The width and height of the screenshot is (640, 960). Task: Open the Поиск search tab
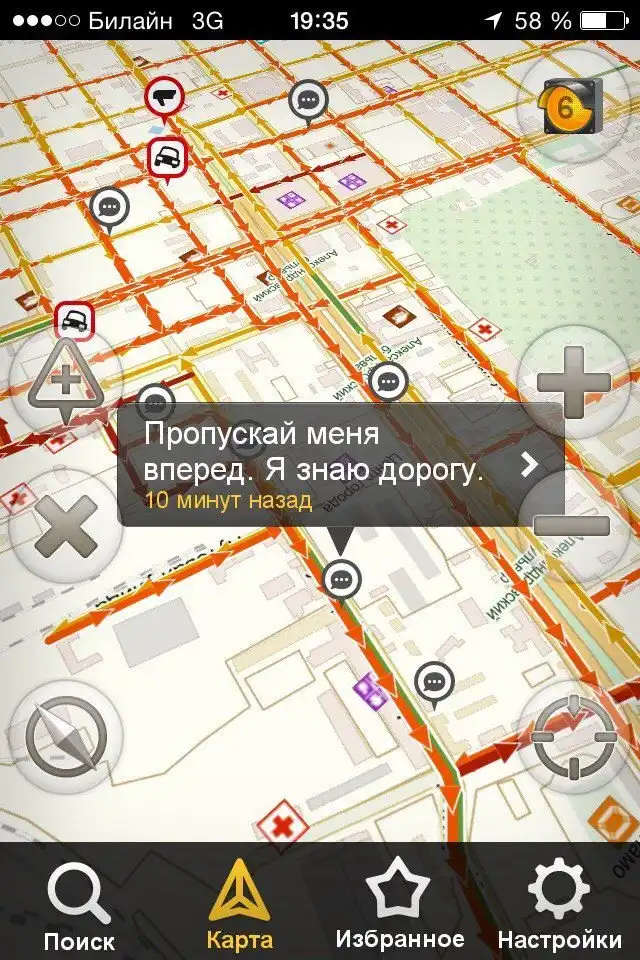pyautogui.click(x=79, y=908)
